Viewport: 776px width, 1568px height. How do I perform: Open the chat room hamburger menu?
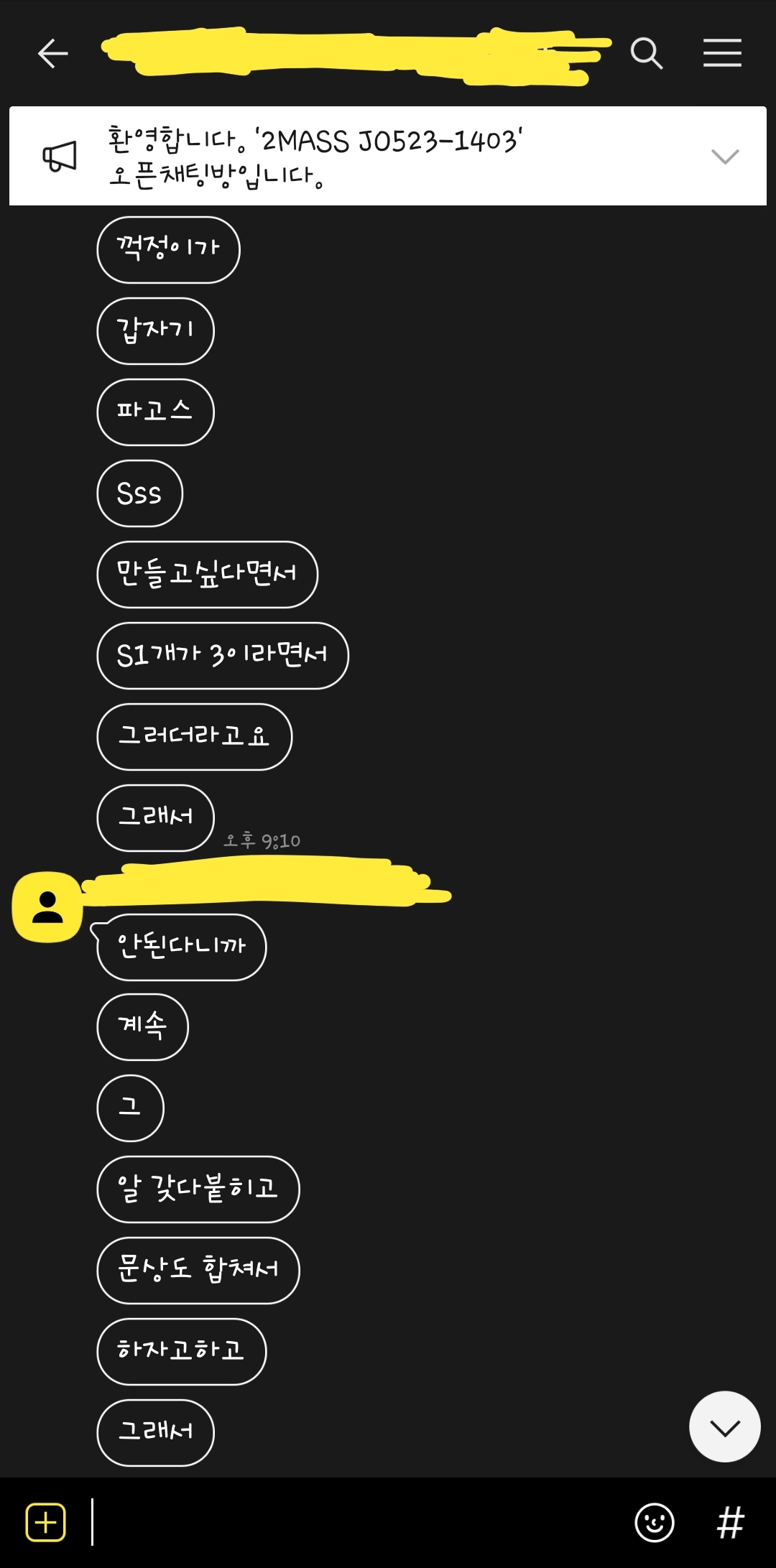(722, 53)
